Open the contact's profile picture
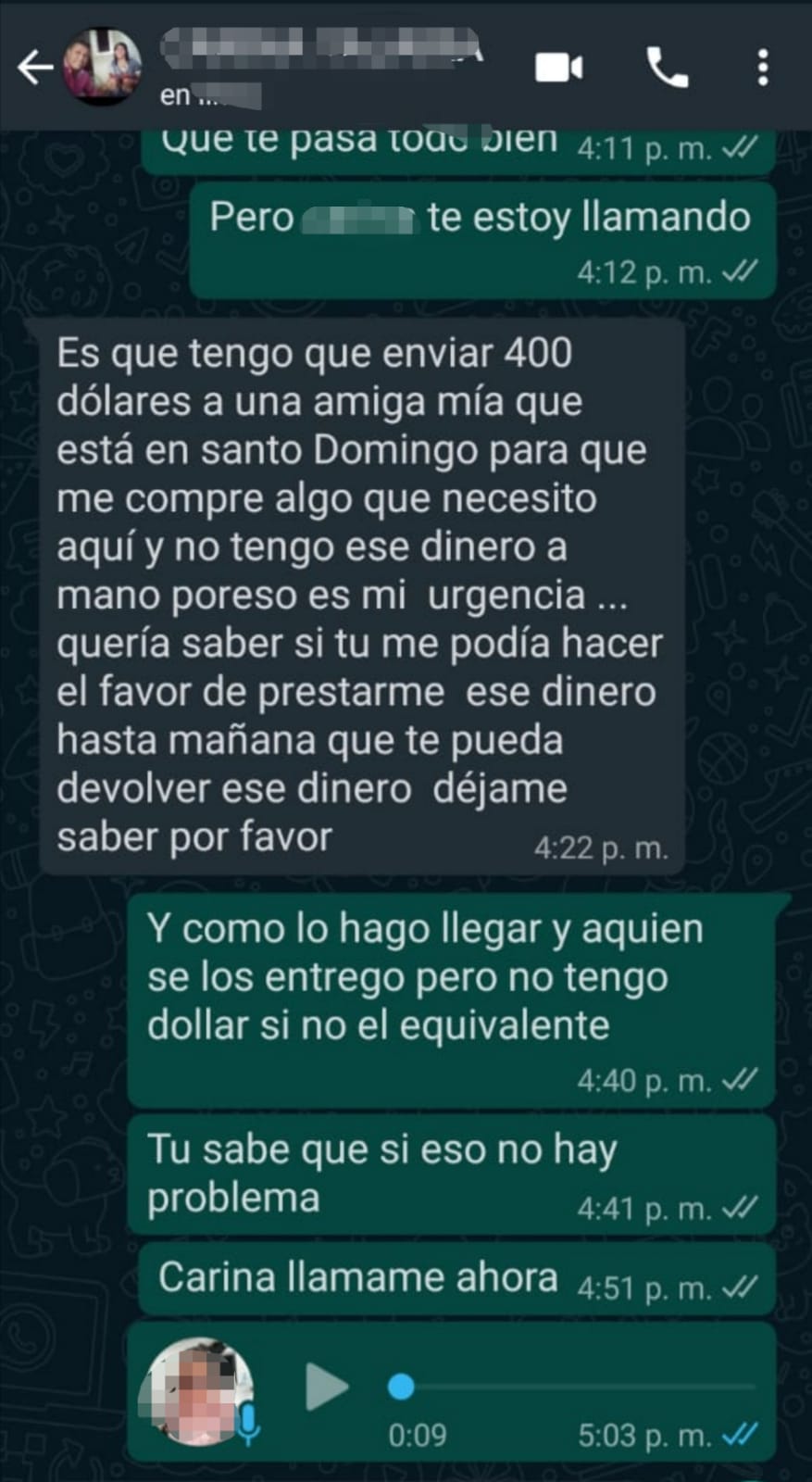Viewport: 812px width, 1482px height. (102, 66)
